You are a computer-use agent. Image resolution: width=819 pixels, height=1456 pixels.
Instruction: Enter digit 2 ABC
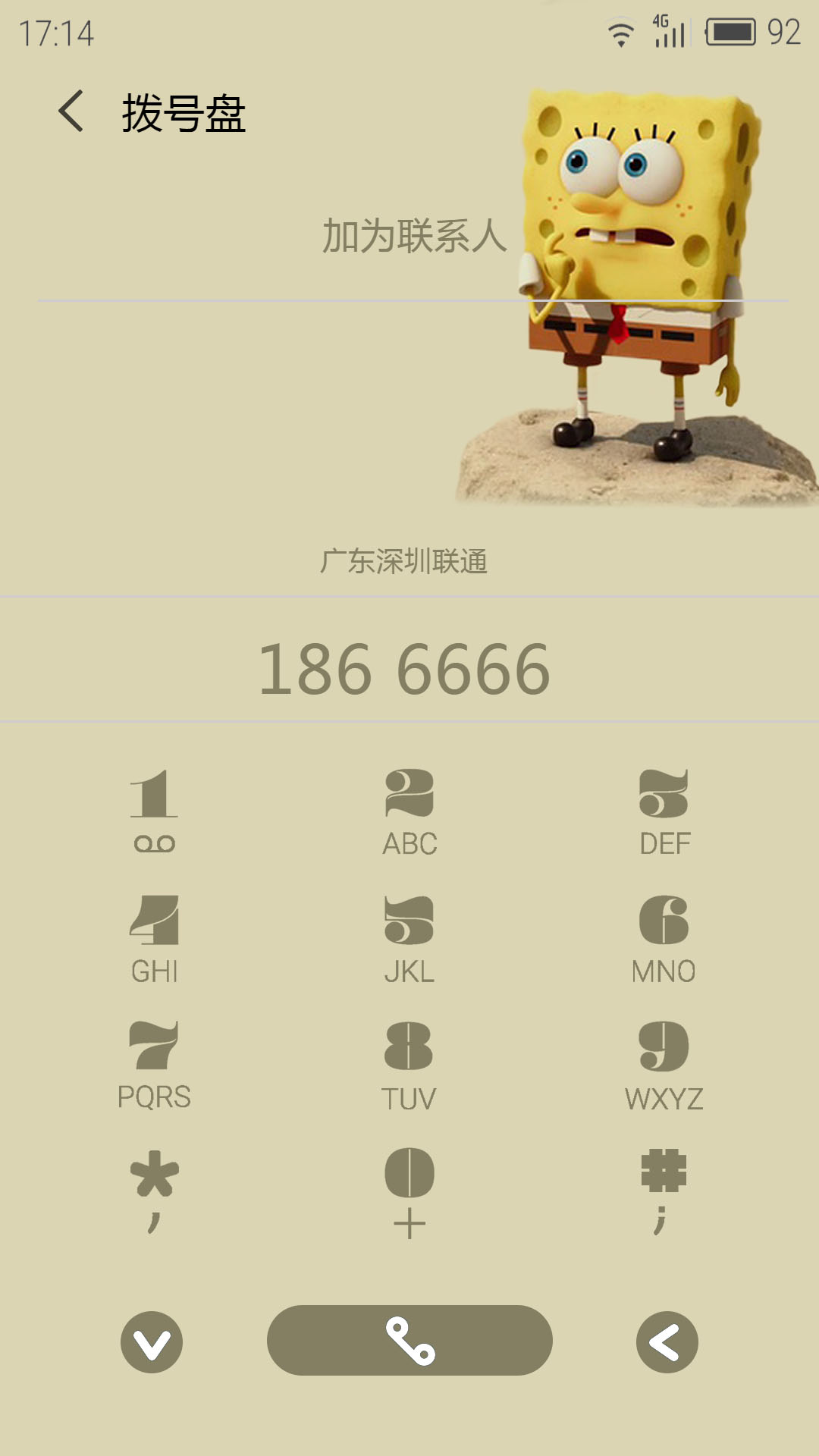(x=409, y=811)
